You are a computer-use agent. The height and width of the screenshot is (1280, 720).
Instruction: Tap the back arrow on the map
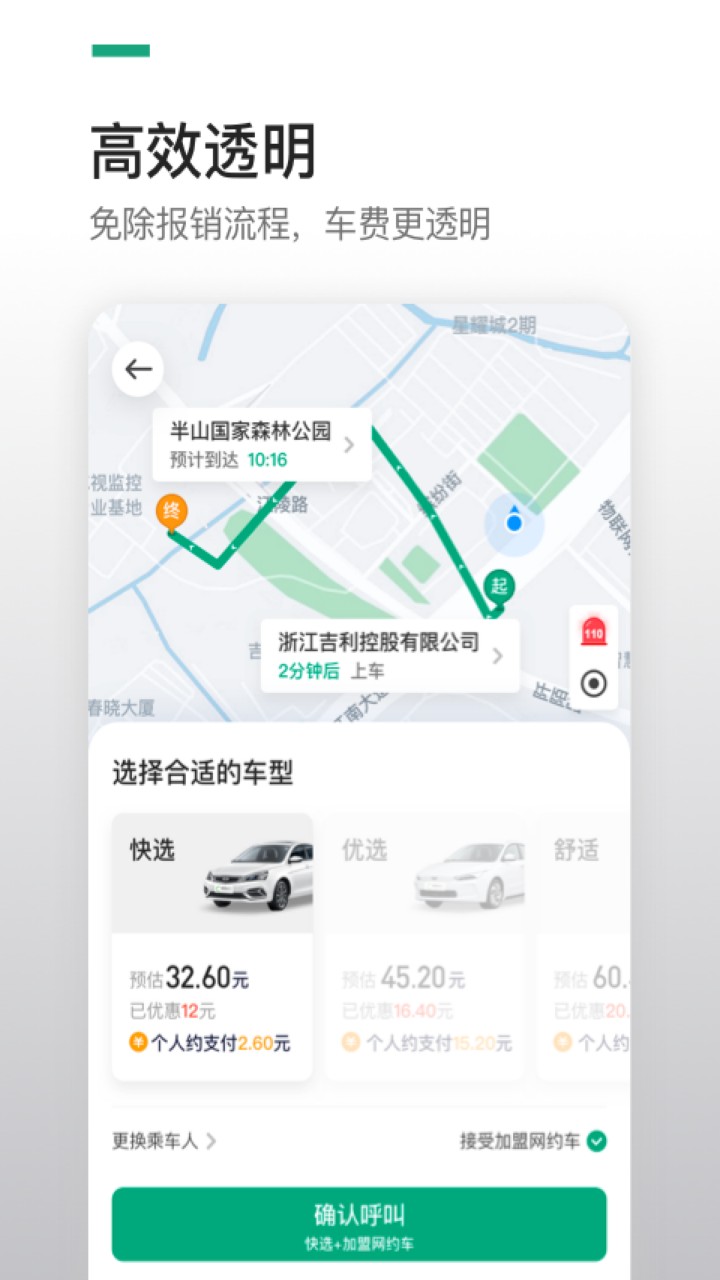(x=137, y=368)
